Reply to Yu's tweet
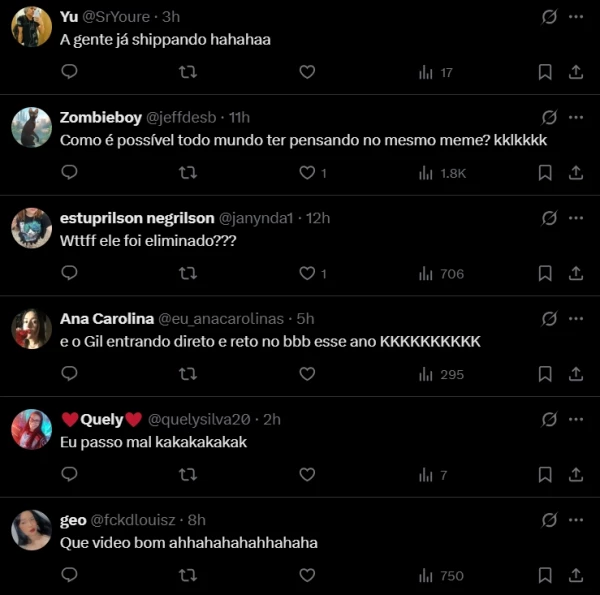Image resolution: width=600 pixels, height=595 pixels. click(x=69, y=72)
